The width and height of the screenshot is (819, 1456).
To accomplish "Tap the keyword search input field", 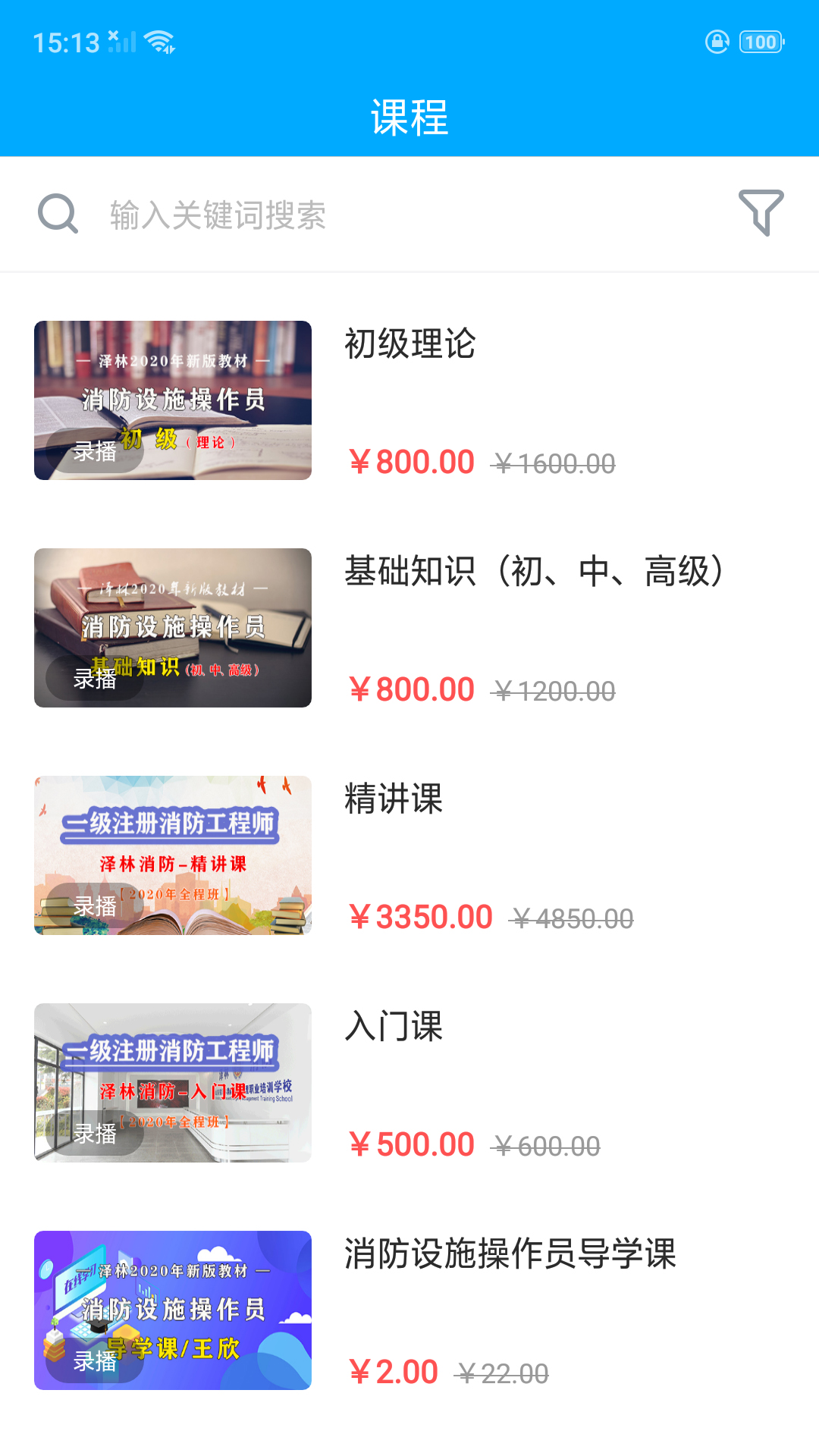I will click(x=303, y=215).
